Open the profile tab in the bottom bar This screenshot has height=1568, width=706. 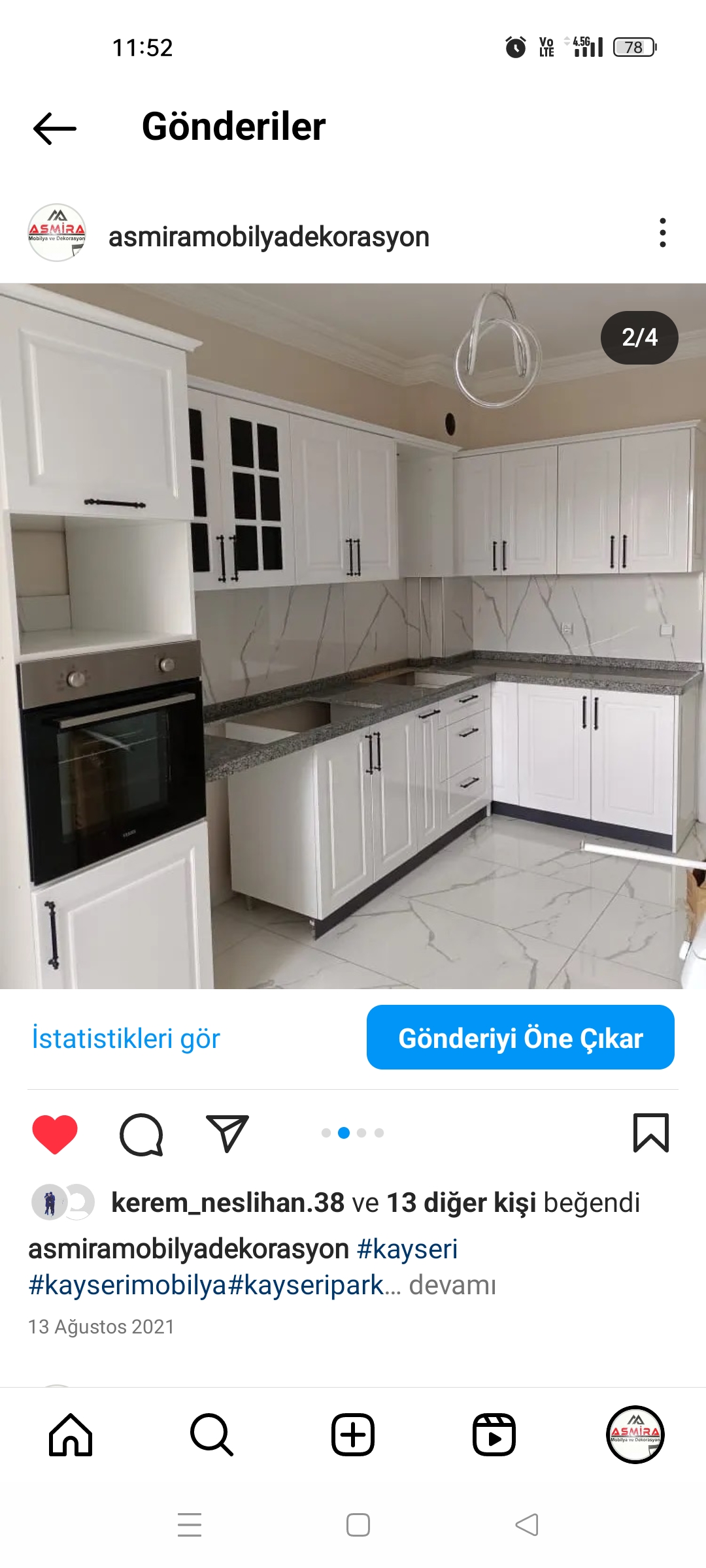[635, 1435]
